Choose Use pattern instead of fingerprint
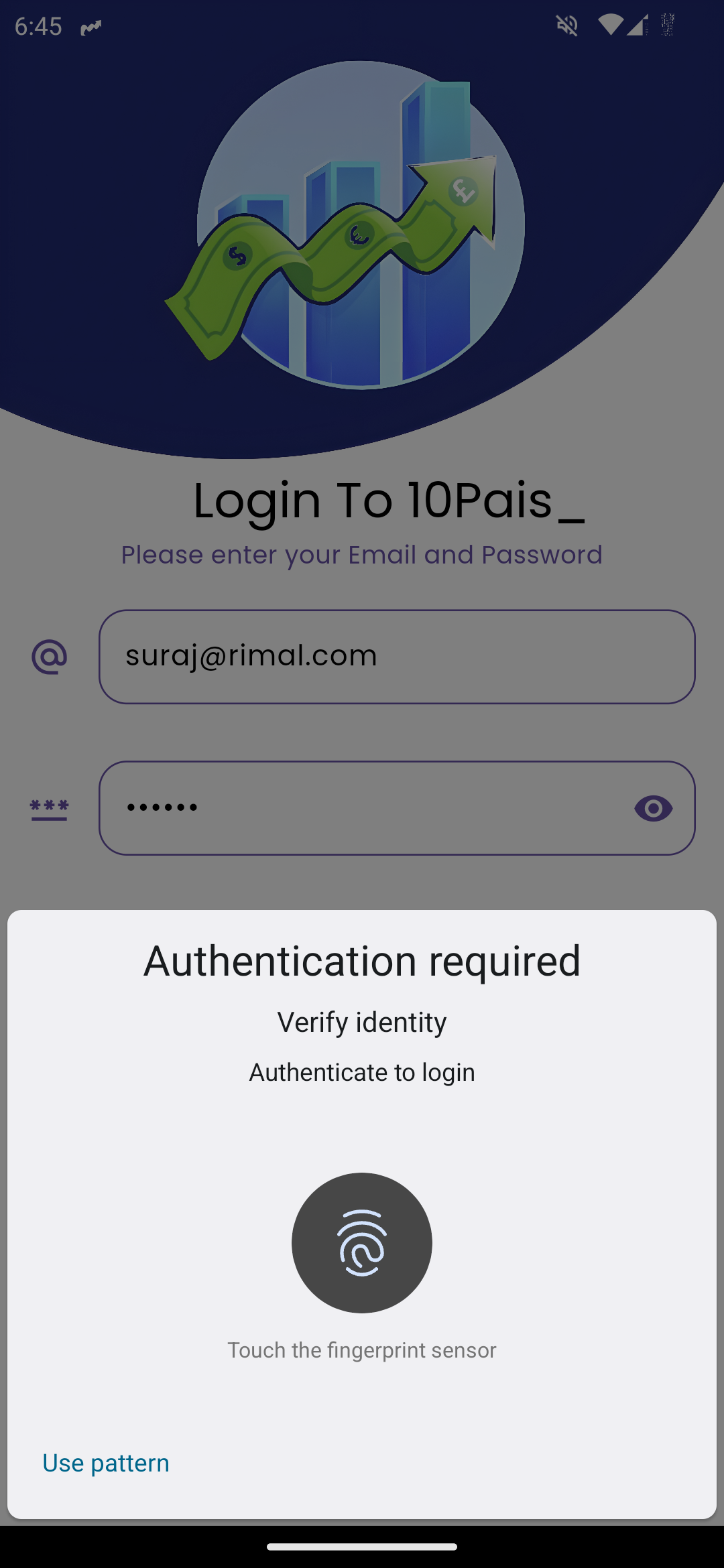 (x=106, y=1463)
